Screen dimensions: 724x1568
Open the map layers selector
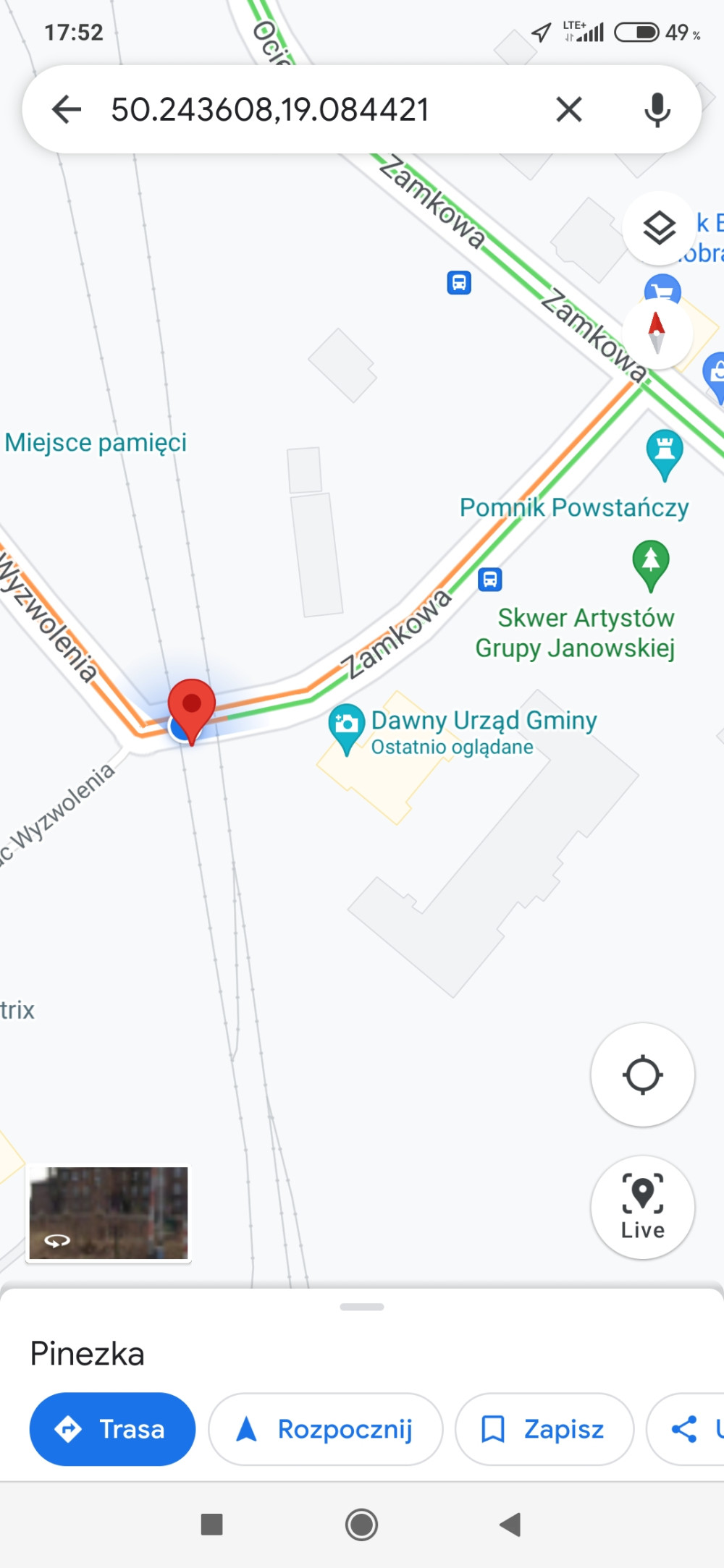tap(660, 228)
